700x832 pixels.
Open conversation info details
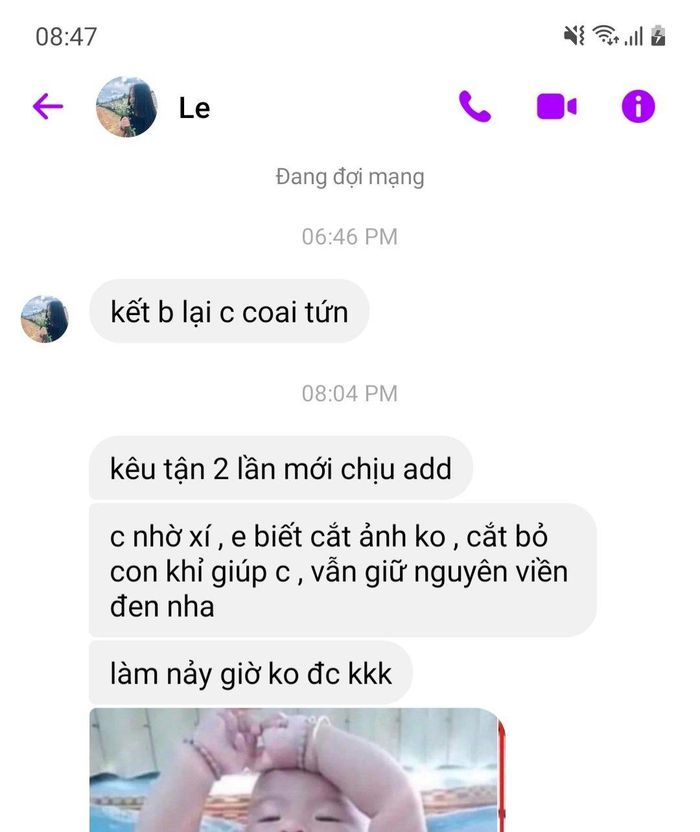[638, 106]
